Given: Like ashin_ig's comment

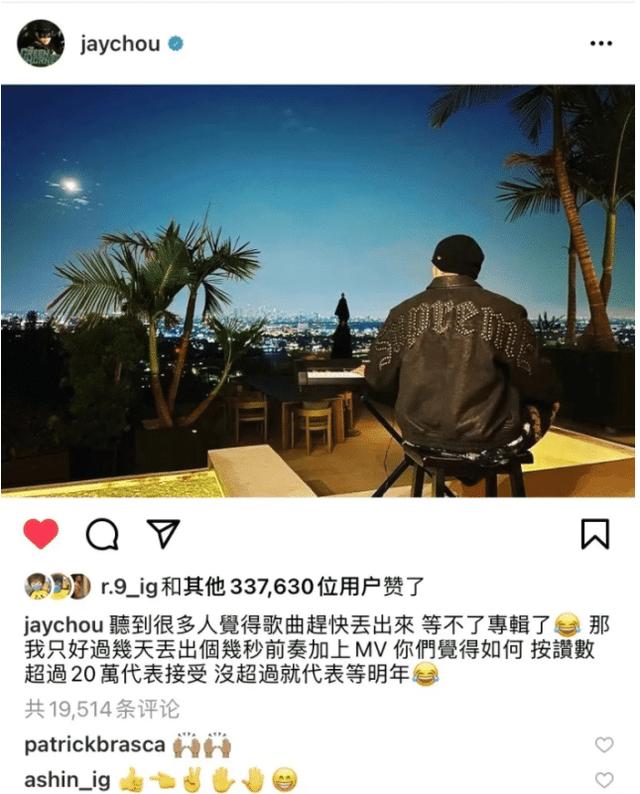Looking at the screenshot, I should tap(604, 779).
